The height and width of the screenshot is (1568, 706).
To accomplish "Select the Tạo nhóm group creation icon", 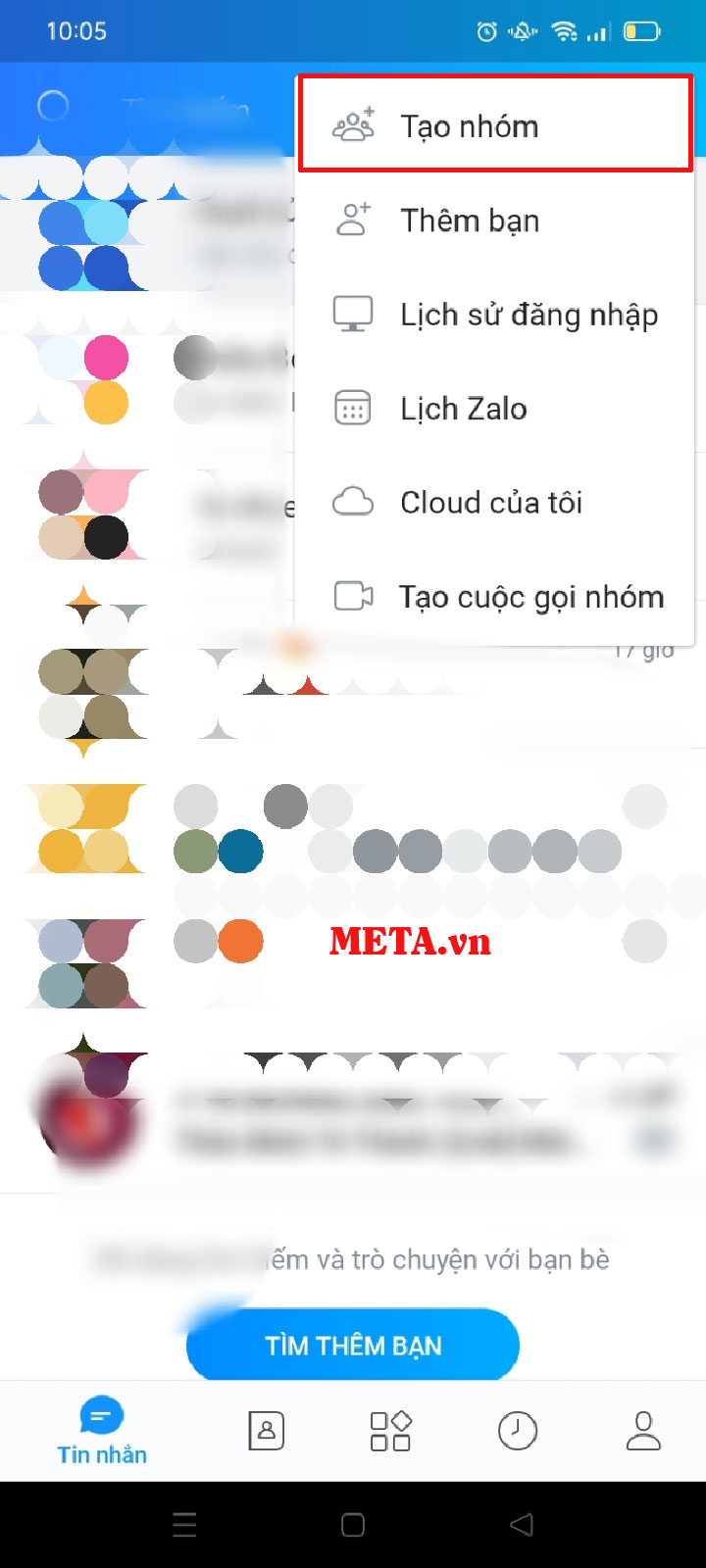I will (x=354, y=125).
